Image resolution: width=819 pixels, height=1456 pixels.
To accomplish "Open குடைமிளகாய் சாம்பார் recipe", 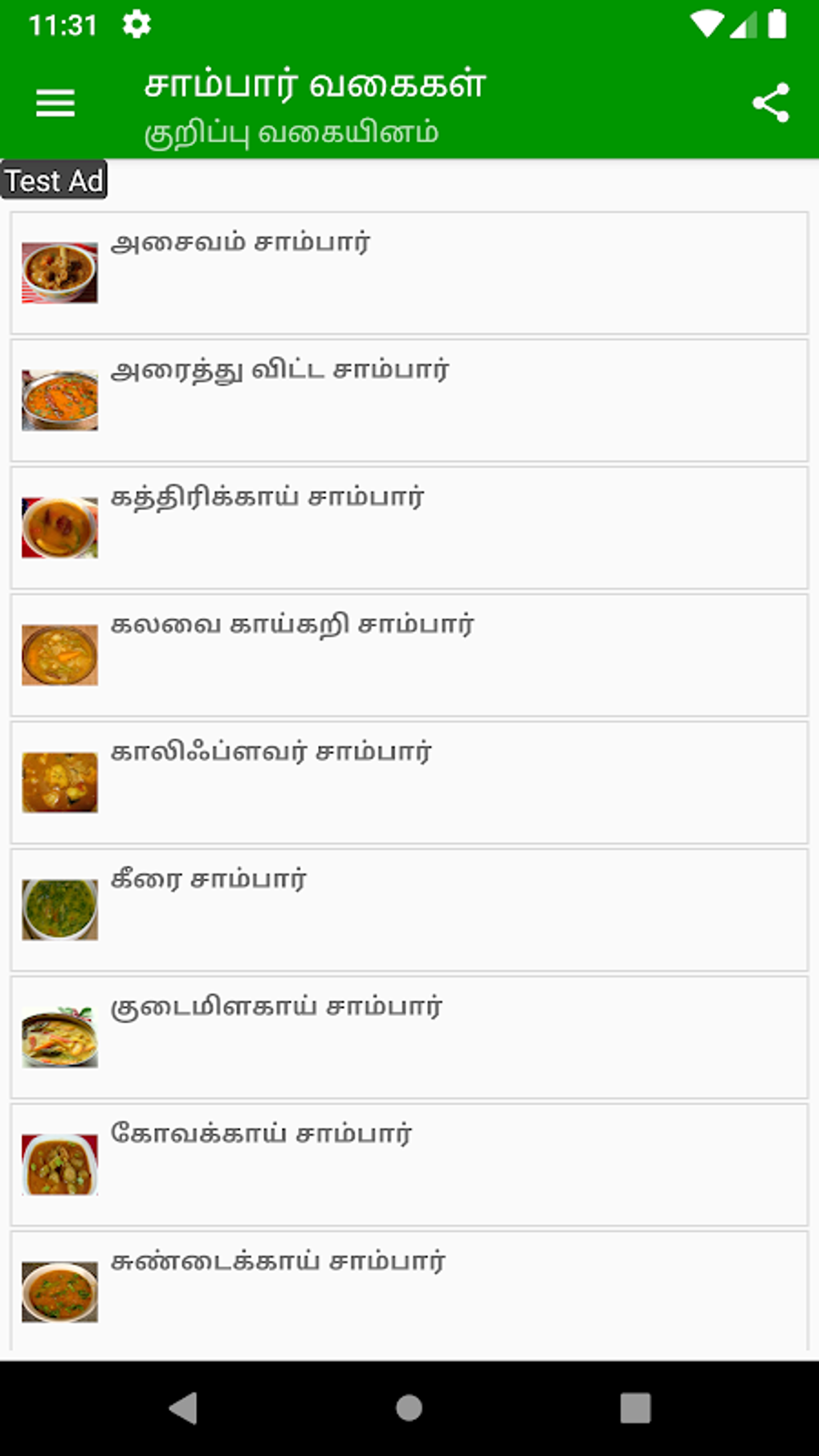I will point(409,1038).
